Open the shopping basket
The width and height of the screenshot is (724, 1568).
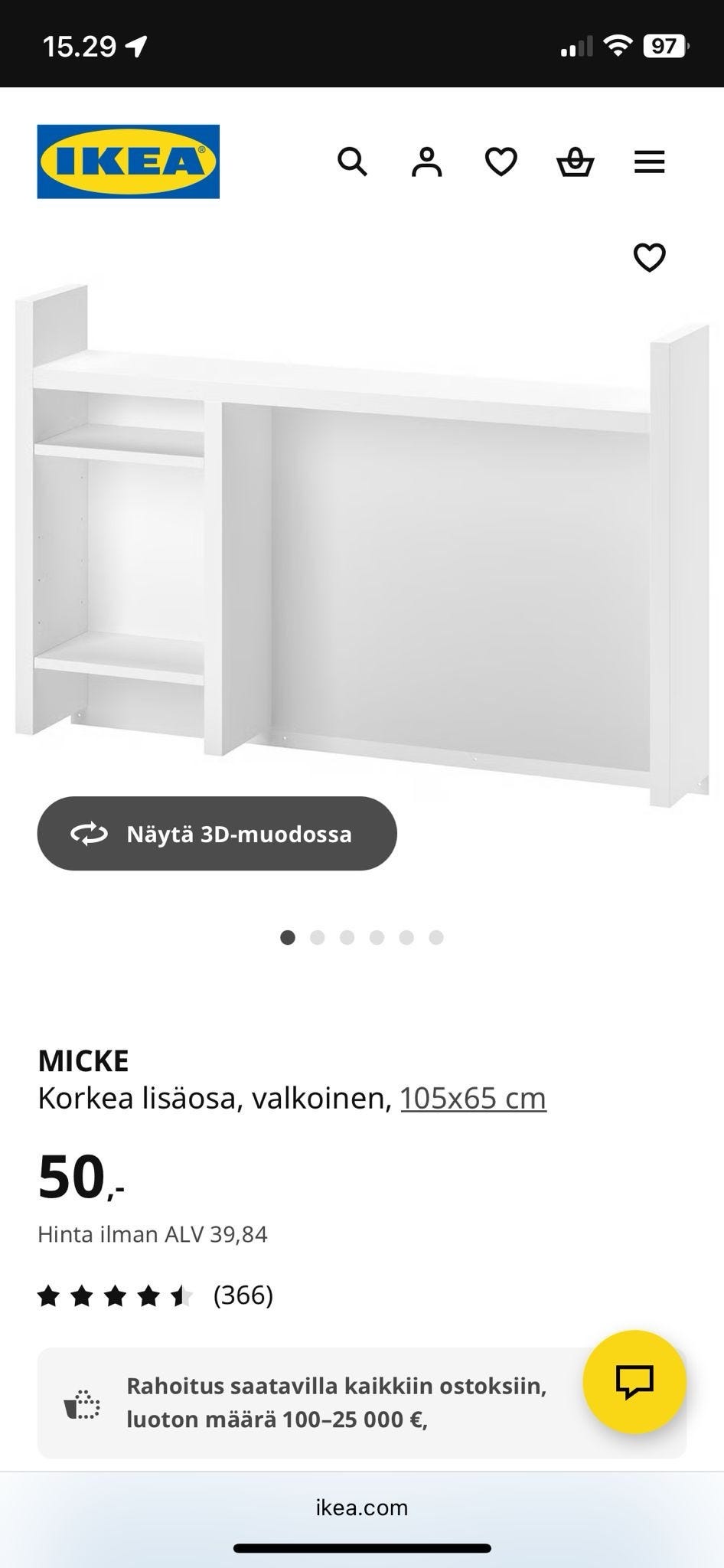pos(575,162)
